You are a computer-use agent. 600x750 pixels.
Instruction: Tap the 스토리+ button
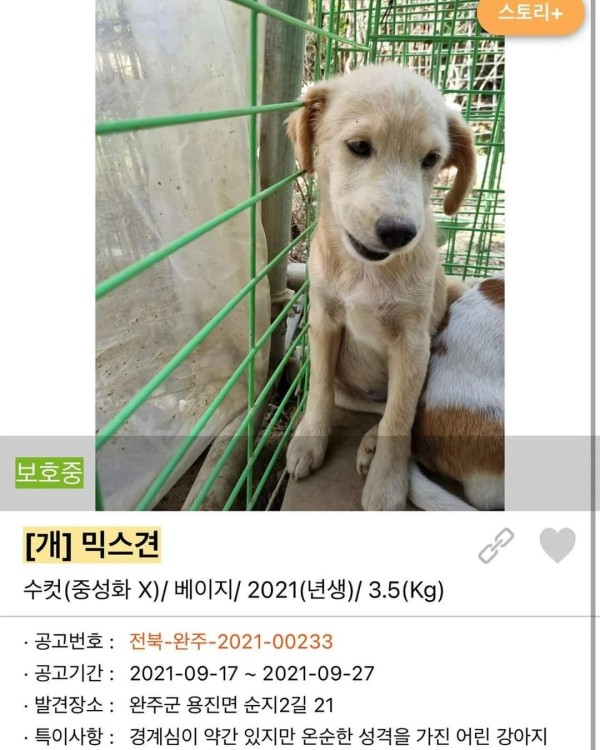[x=530, y=14]
